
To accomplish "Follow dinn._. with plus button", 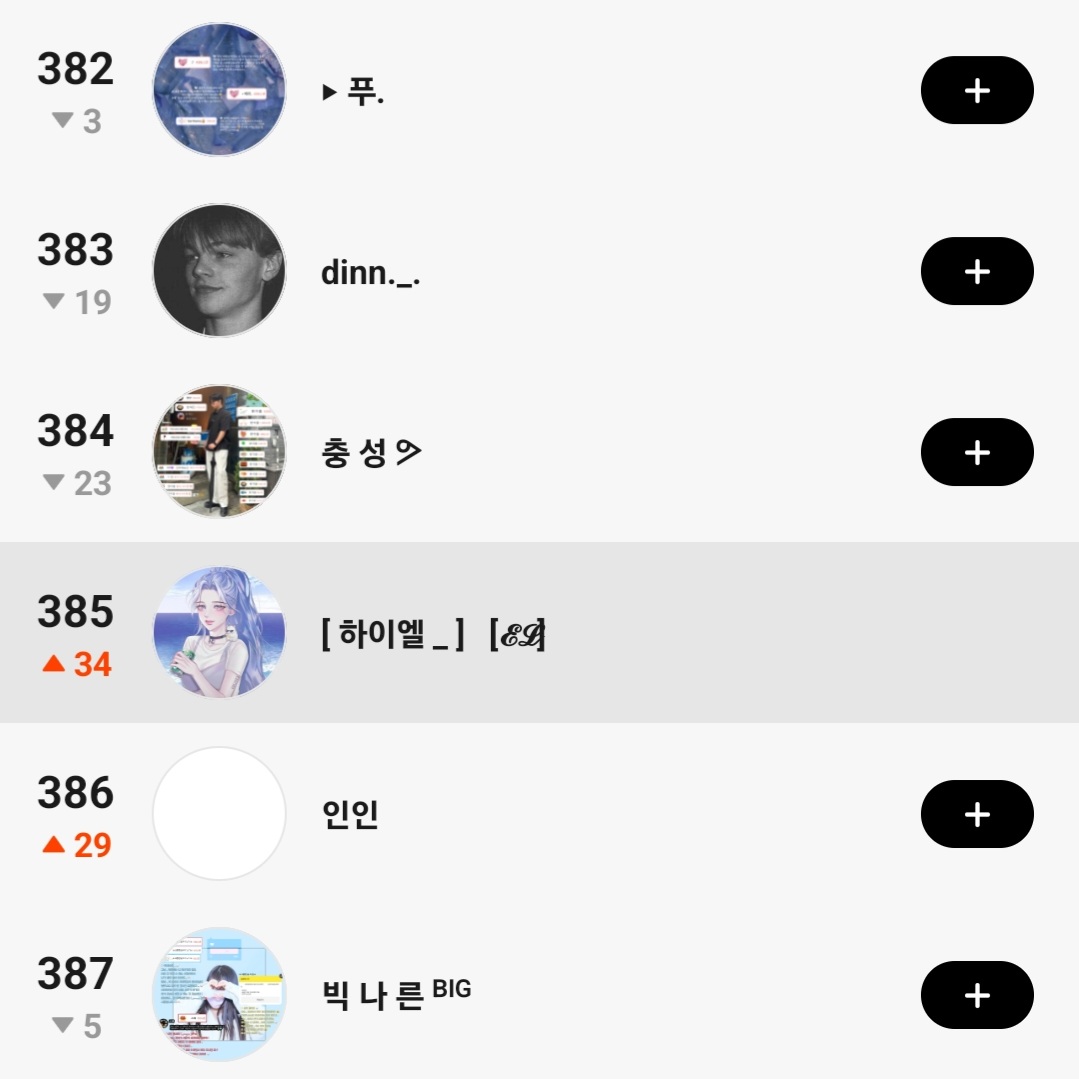I will [976, 271].
